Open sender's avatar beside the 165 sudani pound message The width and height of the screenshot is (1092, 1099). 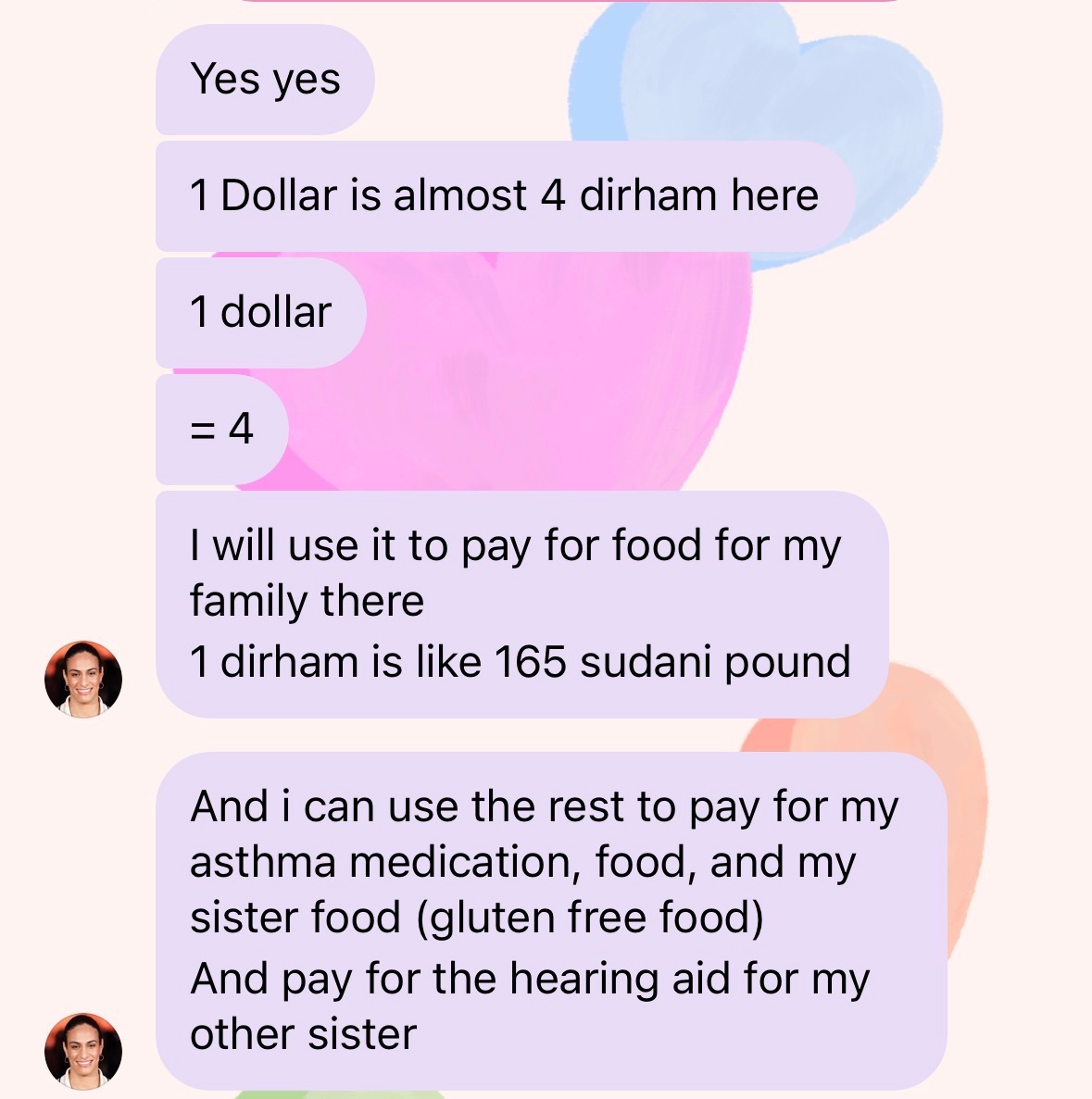[x=83, y=679]
